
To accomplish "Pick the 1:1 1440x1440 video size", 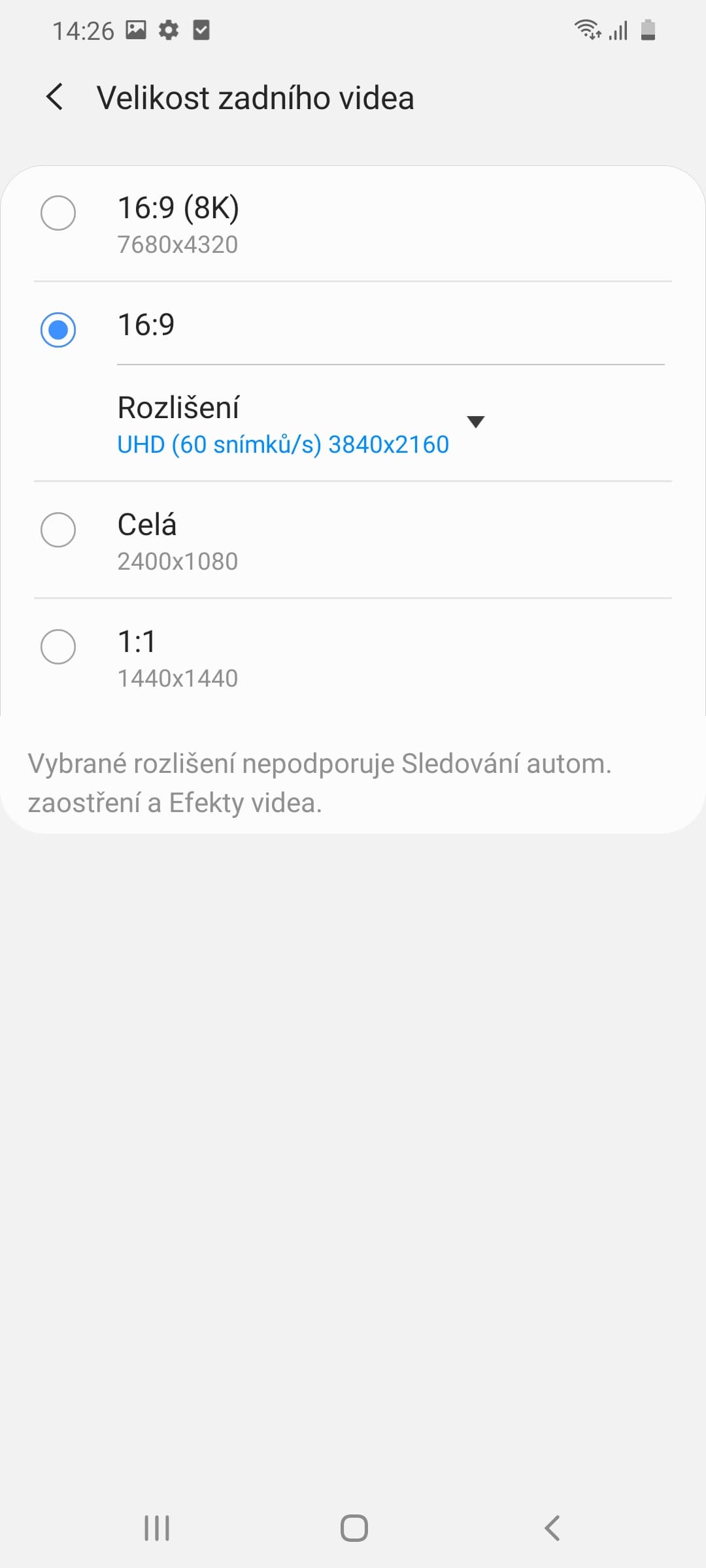I will click(x=353, y=657).
